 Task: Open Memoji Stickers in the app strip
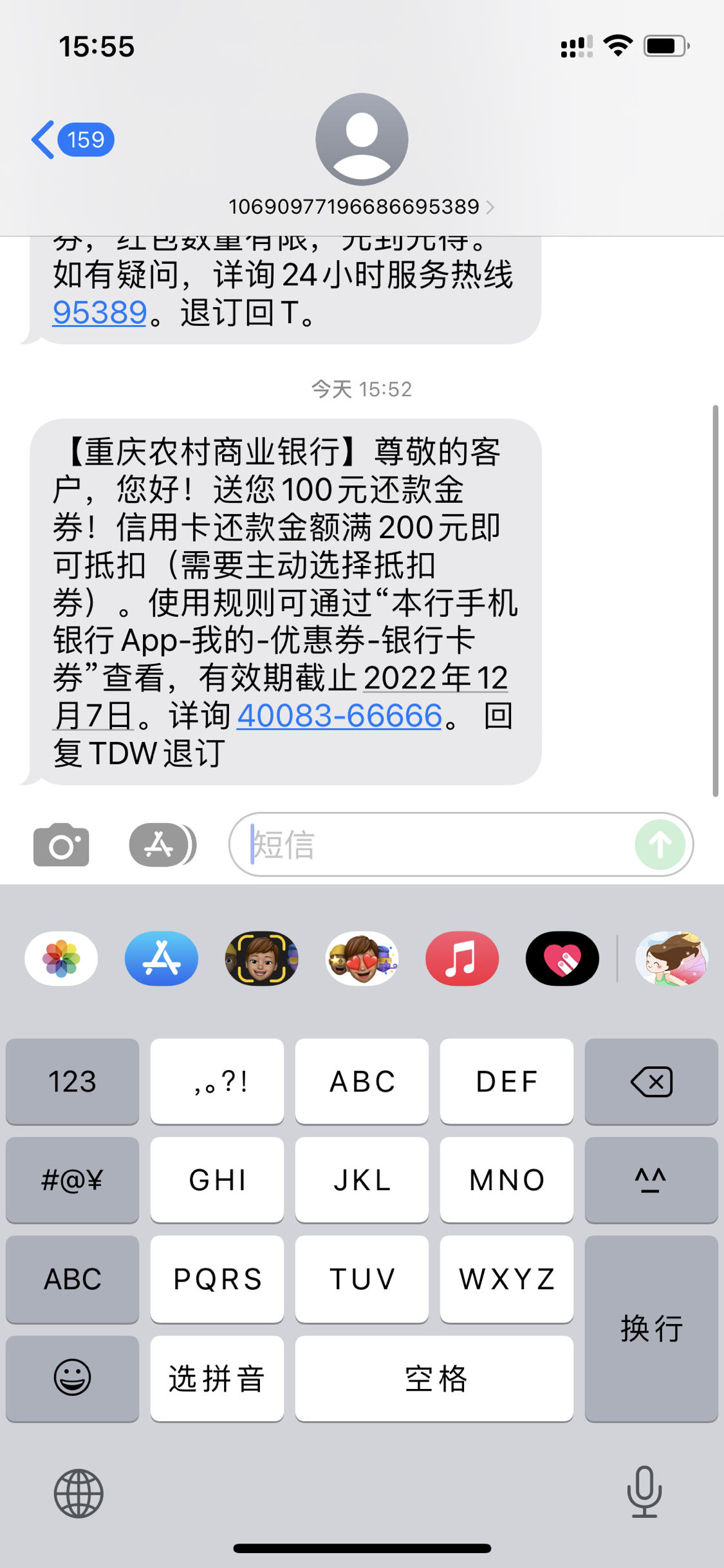point(362,959)
